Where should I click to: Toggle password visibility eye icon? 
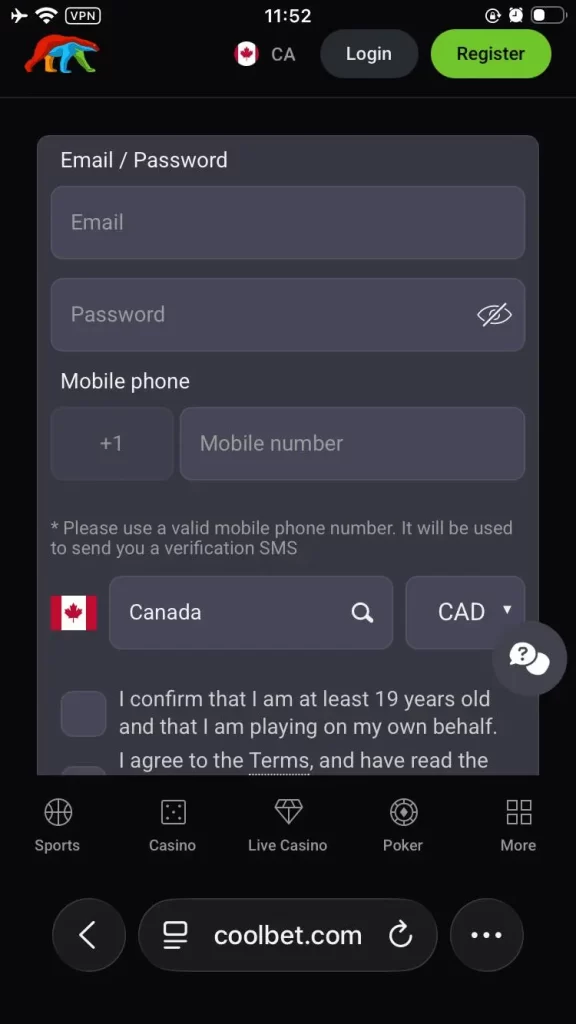494,315
